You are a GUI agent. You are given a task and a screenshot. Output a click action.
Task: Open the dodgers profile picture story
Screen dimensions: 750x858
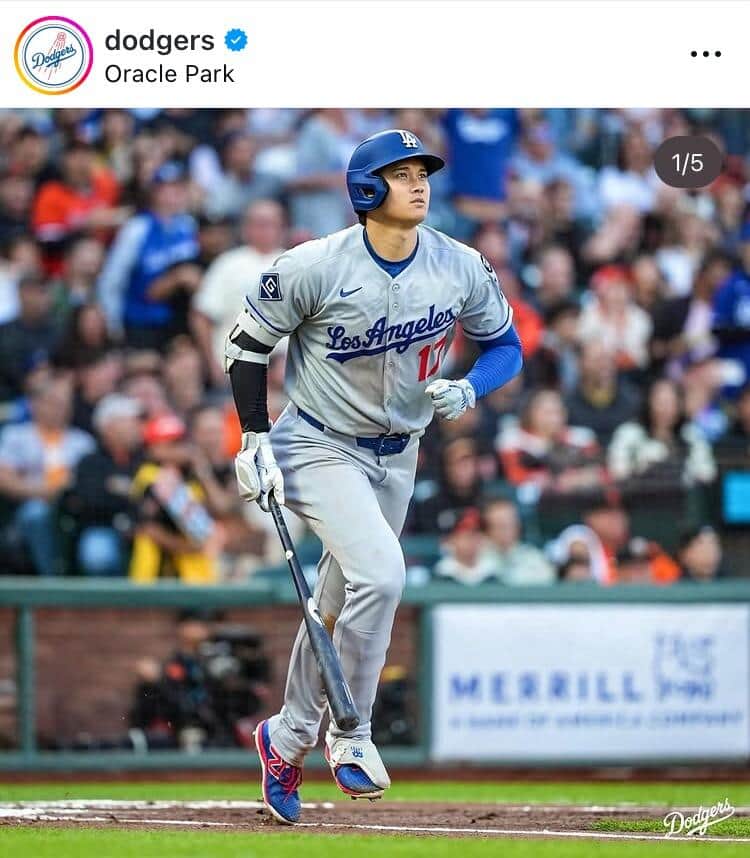(53, 55)
